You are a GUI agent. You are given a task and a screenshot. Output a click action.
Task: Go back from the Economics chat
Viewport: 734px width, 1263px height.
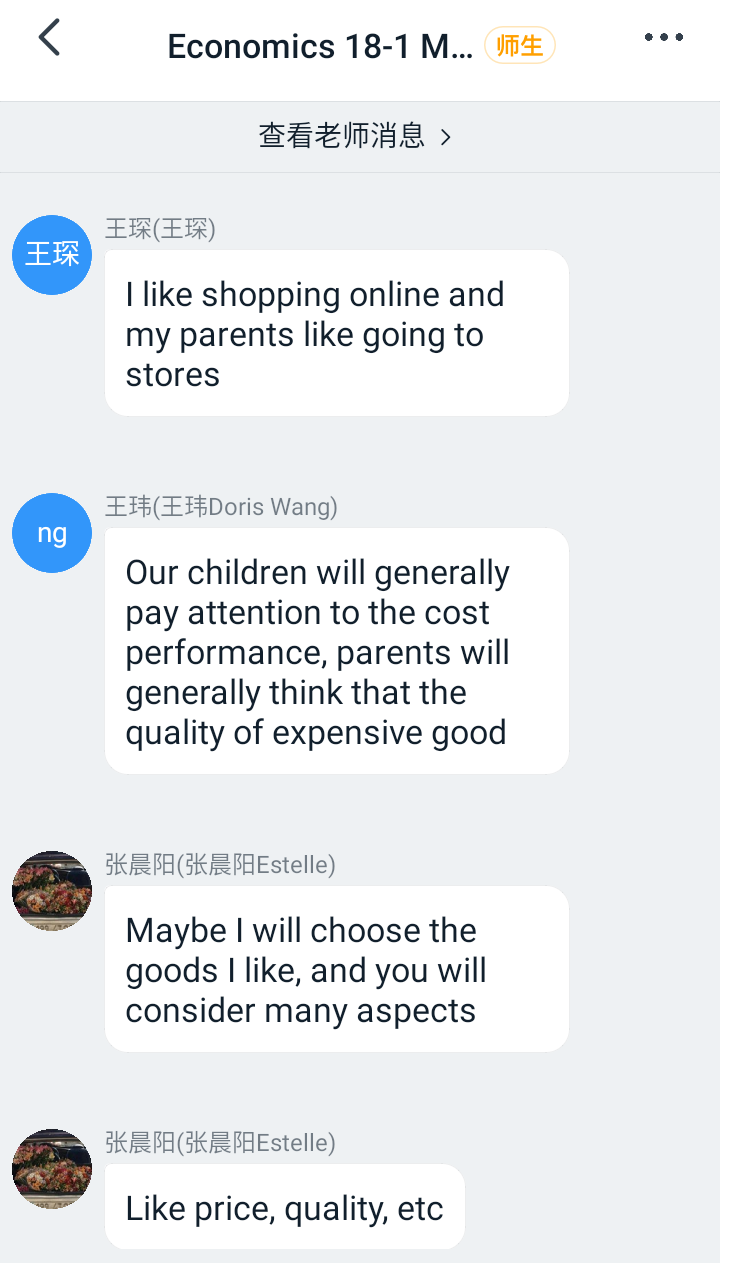[49, 39]
